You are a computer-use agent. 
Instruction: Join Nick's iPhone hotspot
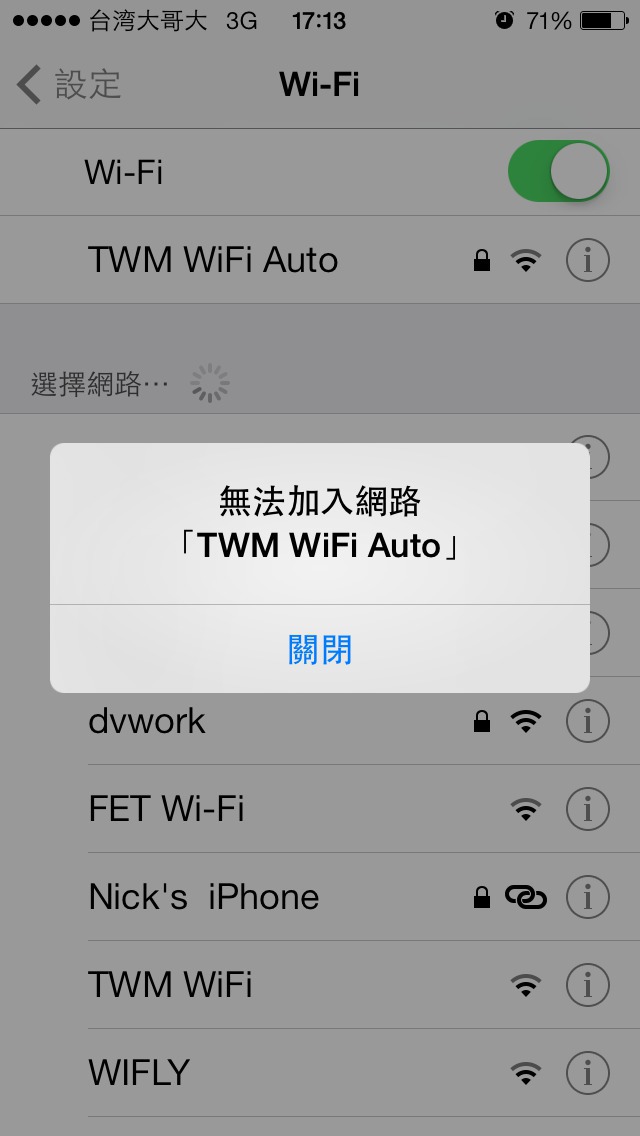click(320, 897)
